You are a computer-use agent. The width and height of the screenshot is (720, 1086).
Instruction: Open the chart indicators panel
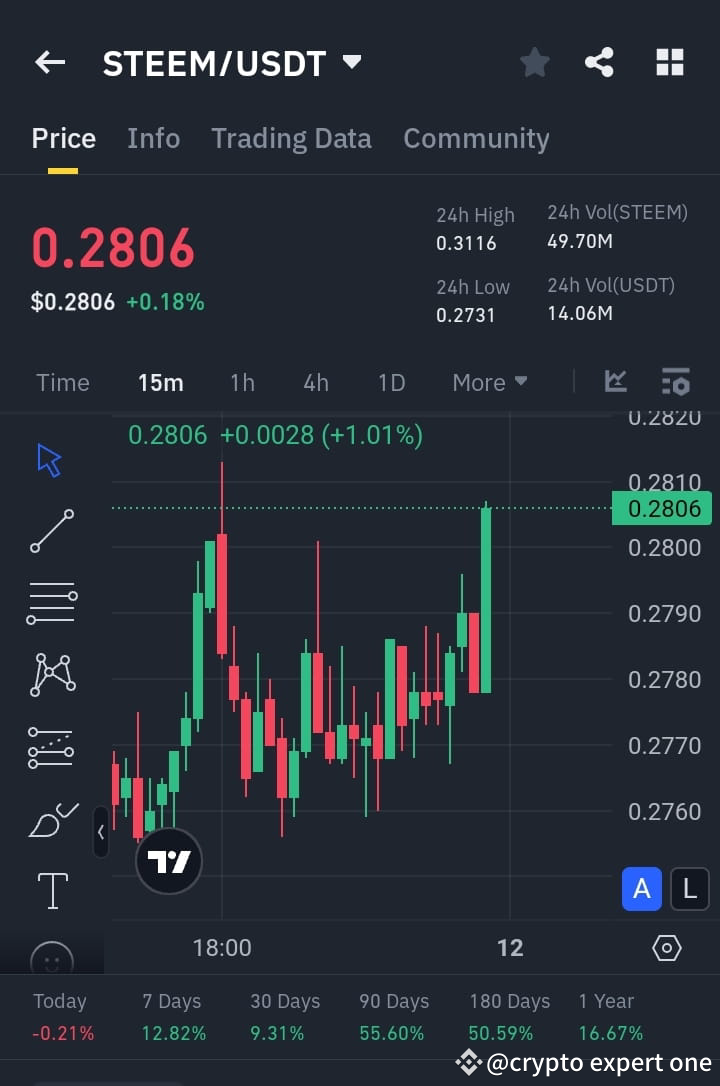pyautogui.click(x=615, y=381)
